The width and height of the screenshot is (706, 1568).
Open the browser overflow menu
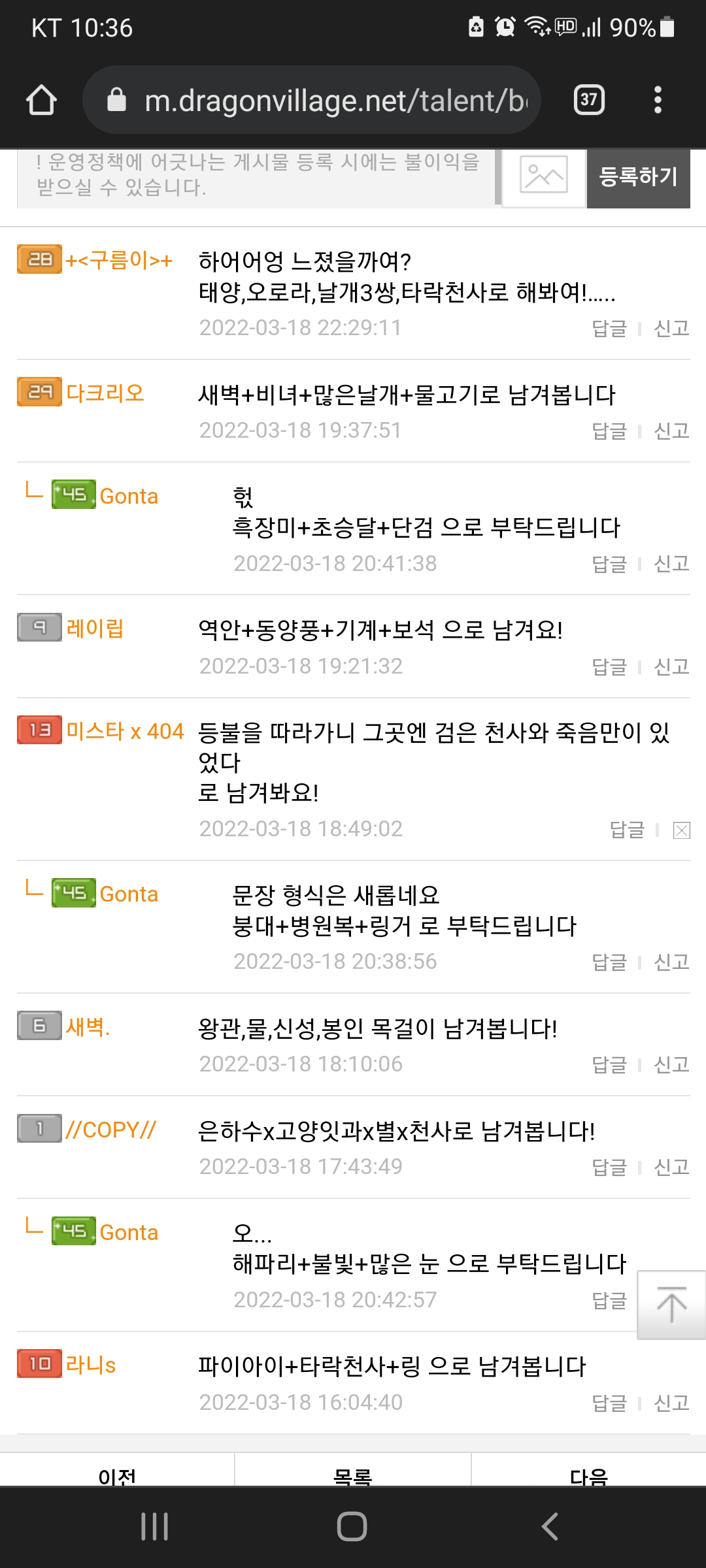tap(658, 100)
